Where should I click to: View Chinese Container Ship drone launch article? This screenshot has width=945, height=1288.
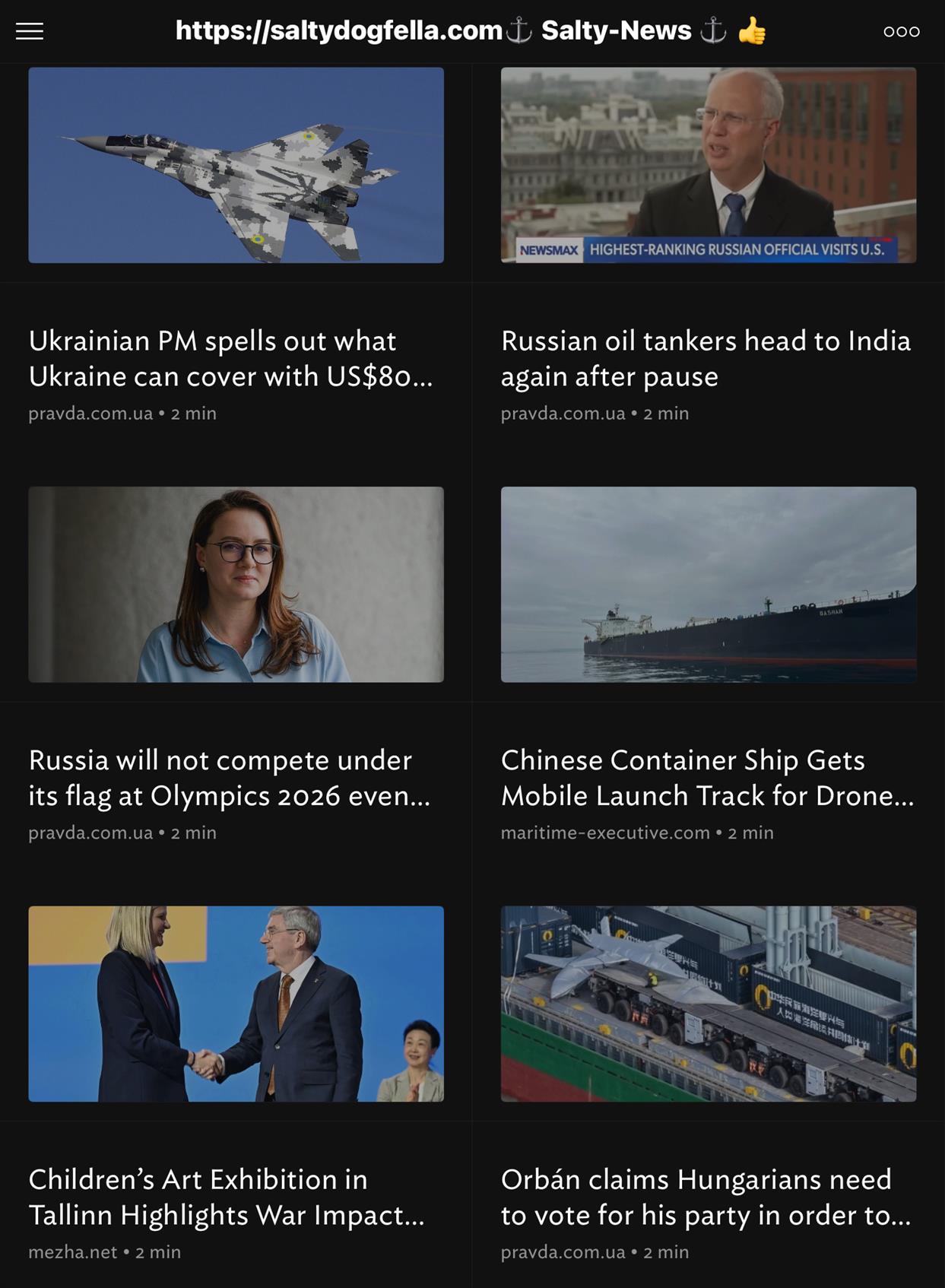707,777
